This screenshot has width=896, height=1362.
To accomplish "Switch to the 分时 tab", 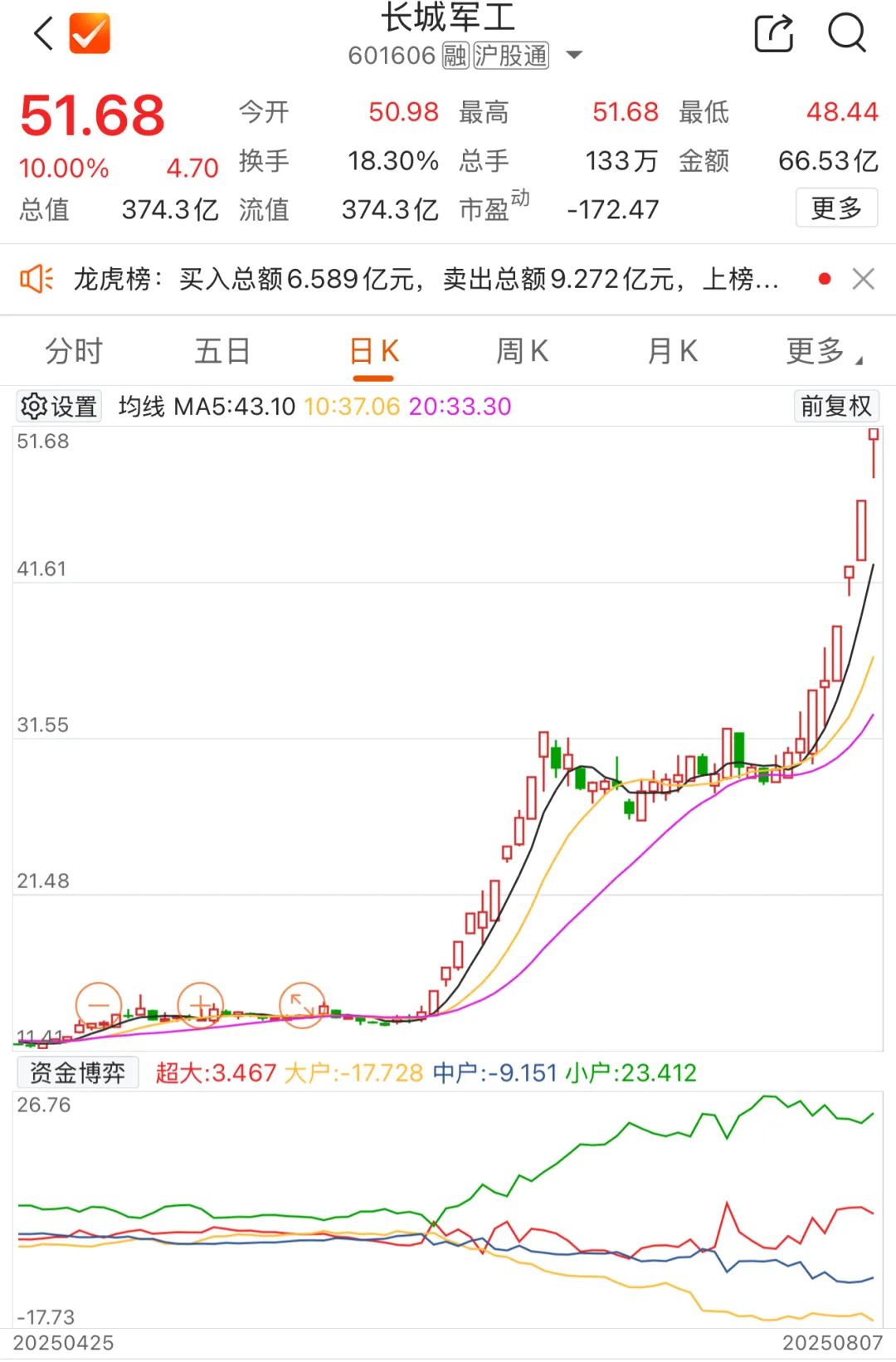I will (71, 351).
